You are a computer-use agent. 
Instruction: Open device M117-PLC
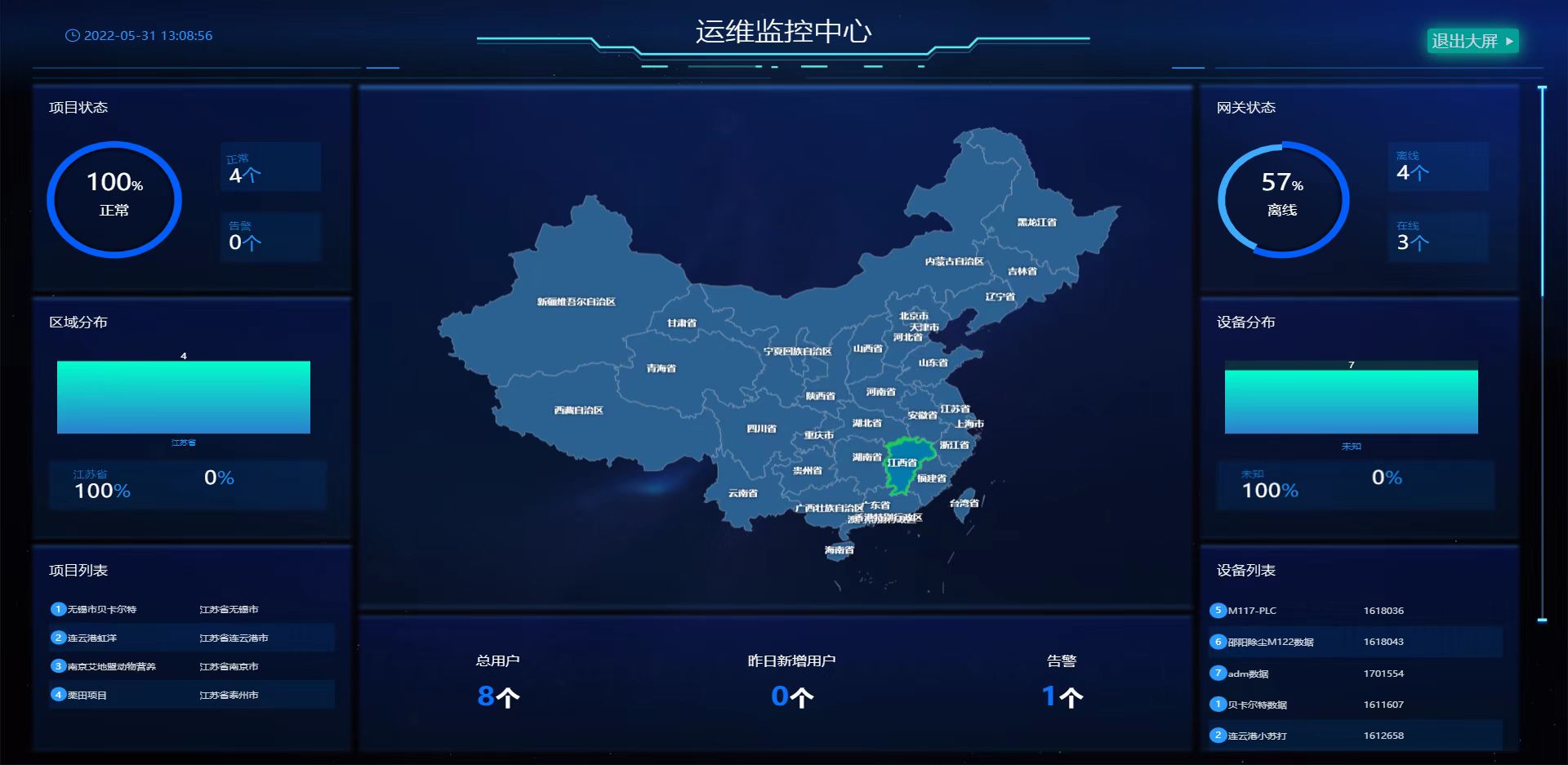tap(1252, 611)
